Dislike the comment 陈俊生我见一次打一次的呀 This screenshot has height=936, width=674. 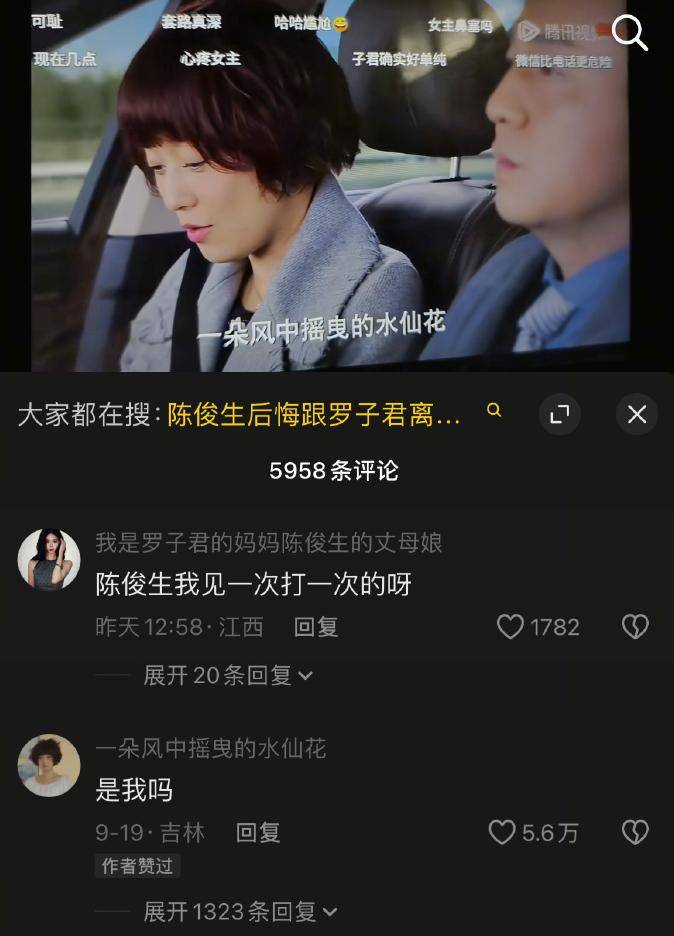click(x=635, y=627)
